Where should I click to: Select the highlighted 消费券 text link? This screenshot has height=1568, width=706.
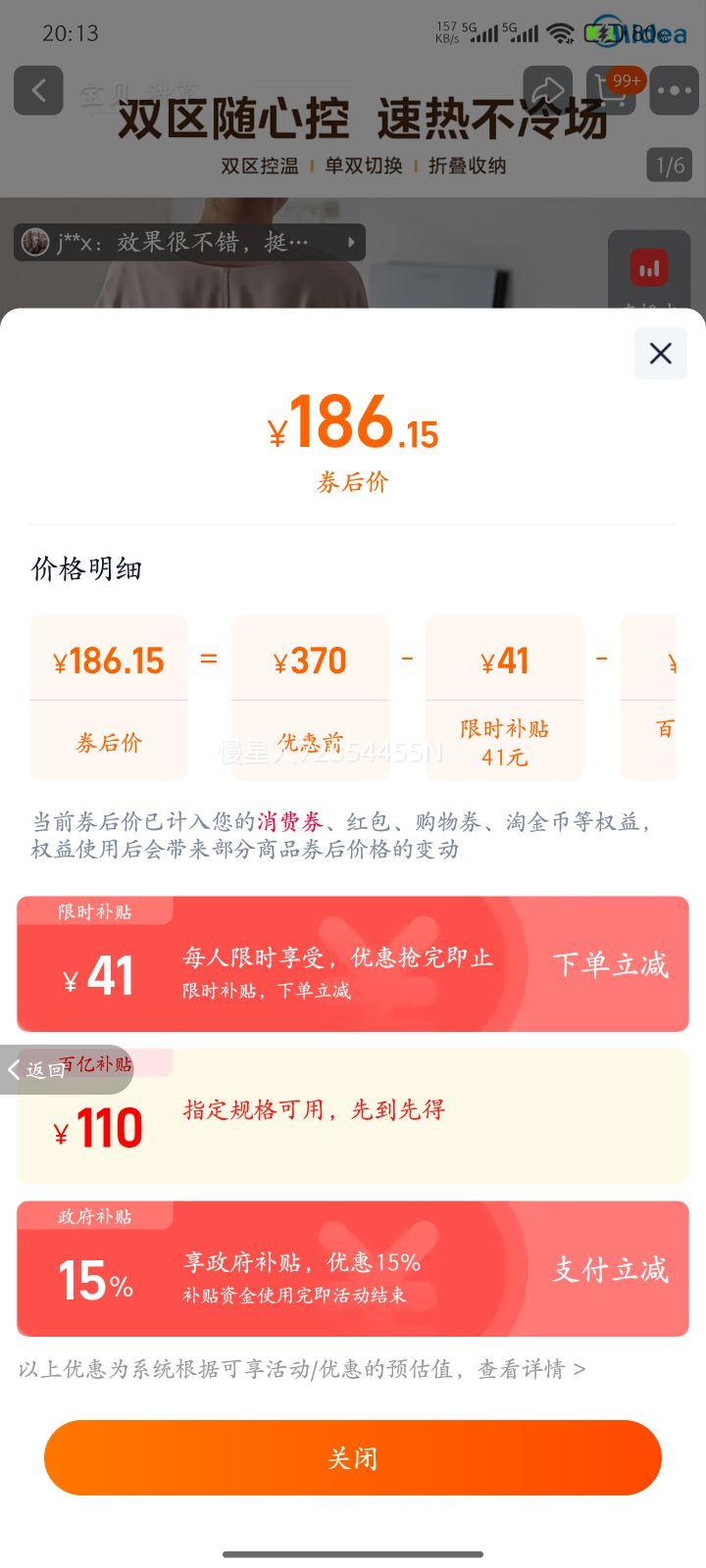[x=291, y=823]
